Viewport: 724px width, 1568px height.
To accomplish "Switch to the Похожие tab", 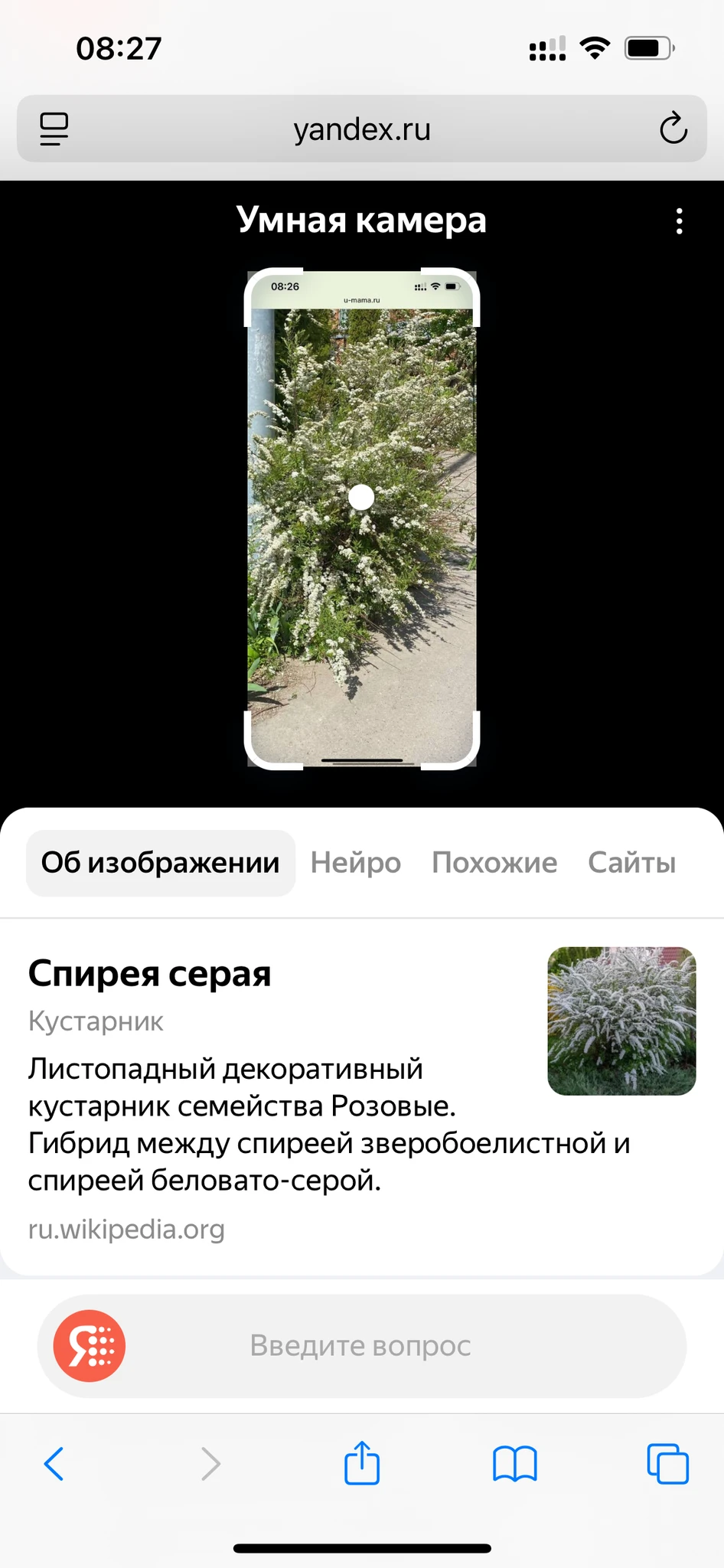I will pos(494,863).
